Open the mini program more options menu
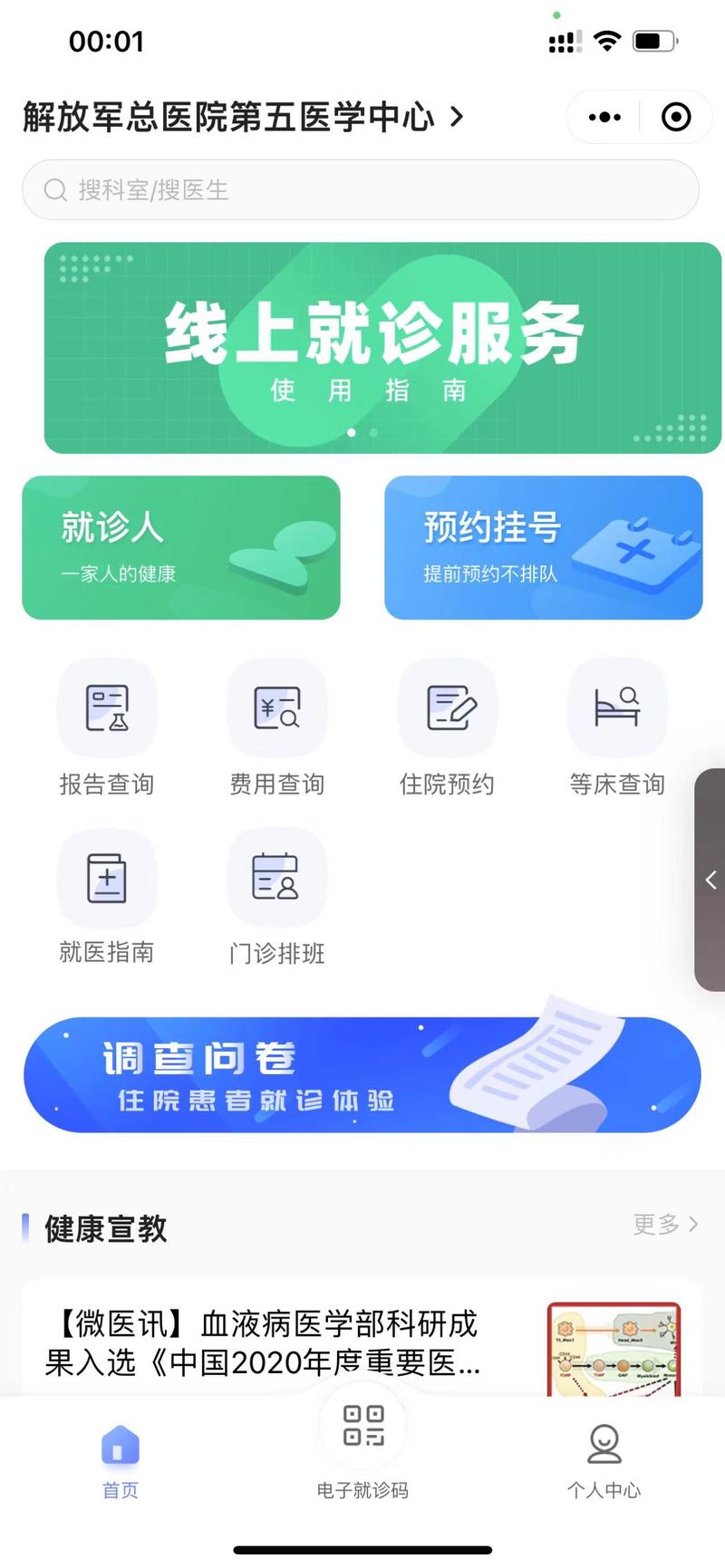 (604, 117)
